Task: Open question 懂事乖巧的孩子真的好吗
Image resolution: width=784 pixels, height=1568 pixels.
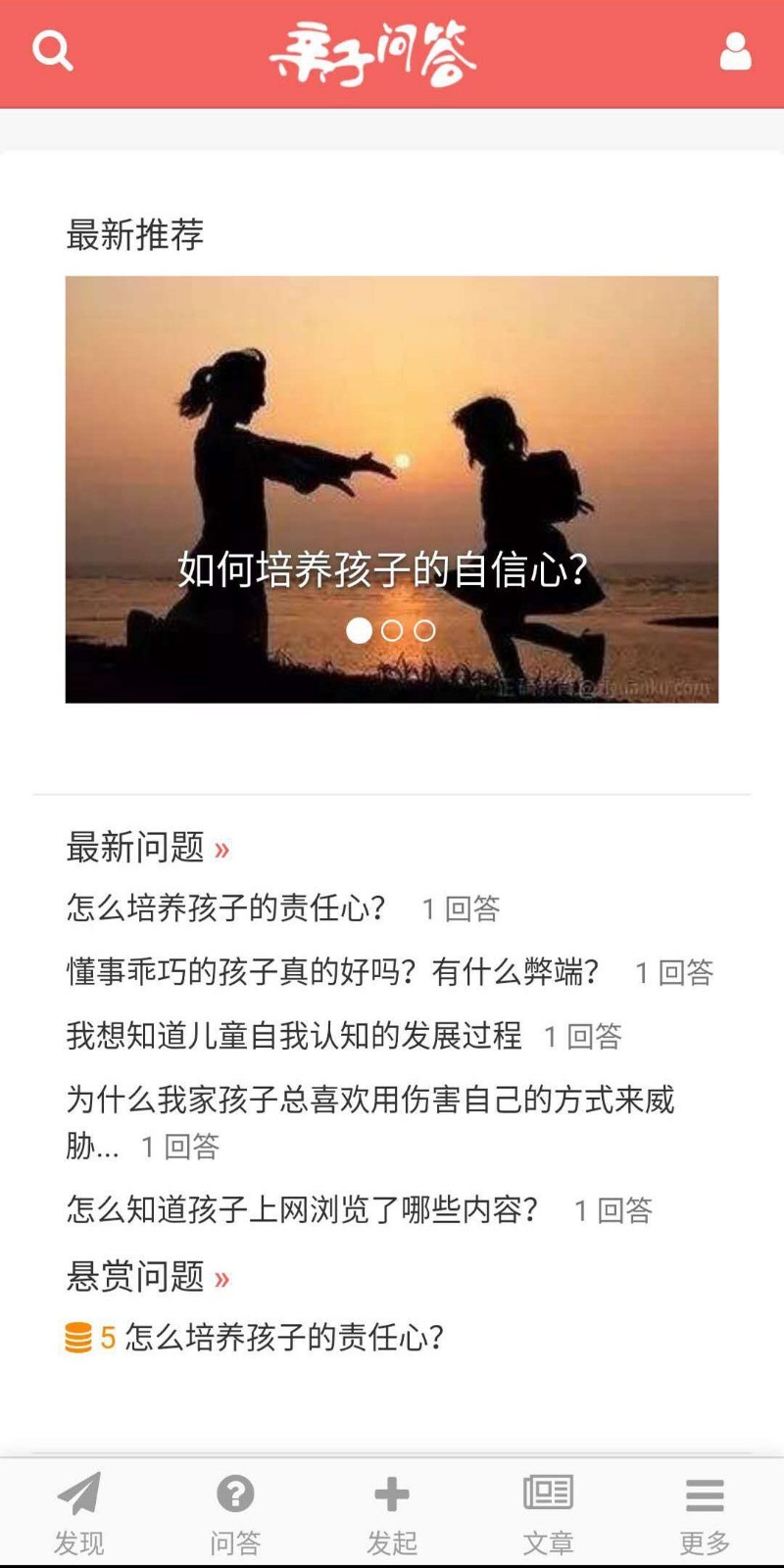Action: click(x=333, y=971)
